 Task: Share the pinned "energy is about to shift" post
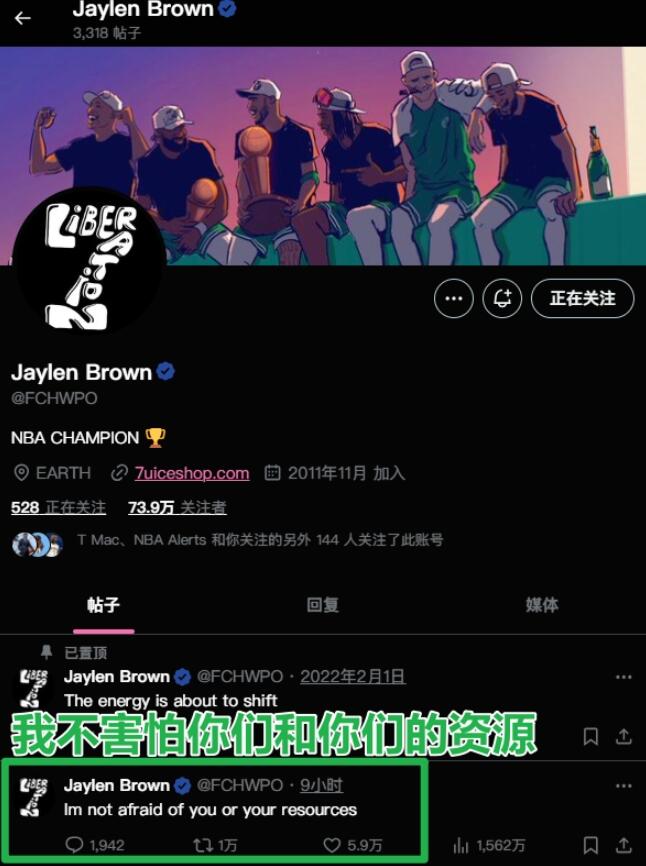click(x=623, y=737)
